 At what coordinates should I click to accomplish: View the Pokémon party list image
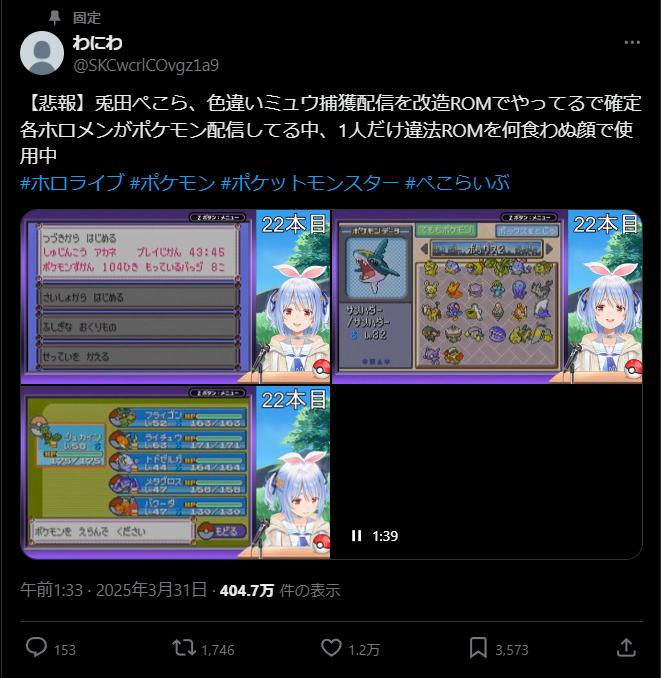[x=175, y=471]
